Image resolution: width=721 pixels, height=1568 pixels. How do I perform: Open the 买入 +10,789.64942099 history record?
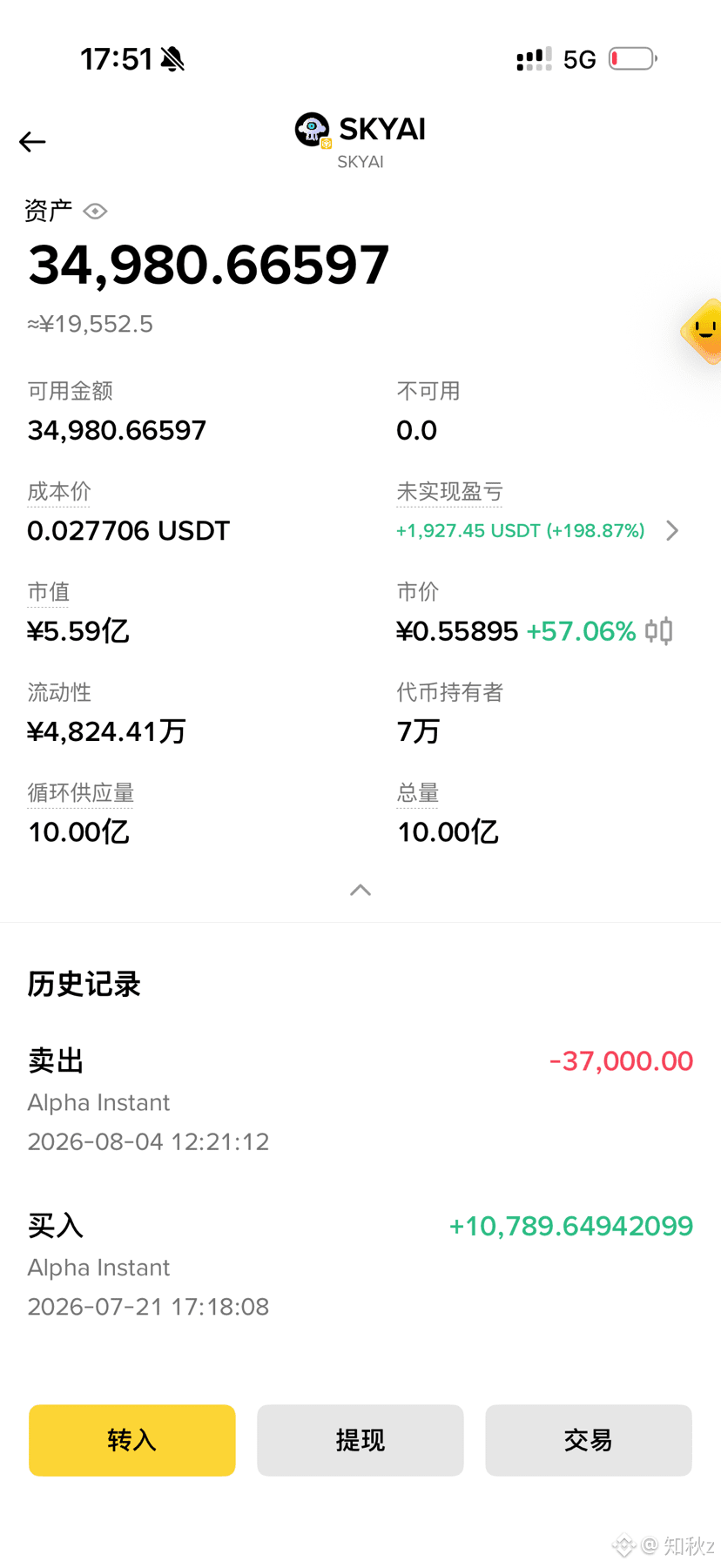coord(360,1267)
